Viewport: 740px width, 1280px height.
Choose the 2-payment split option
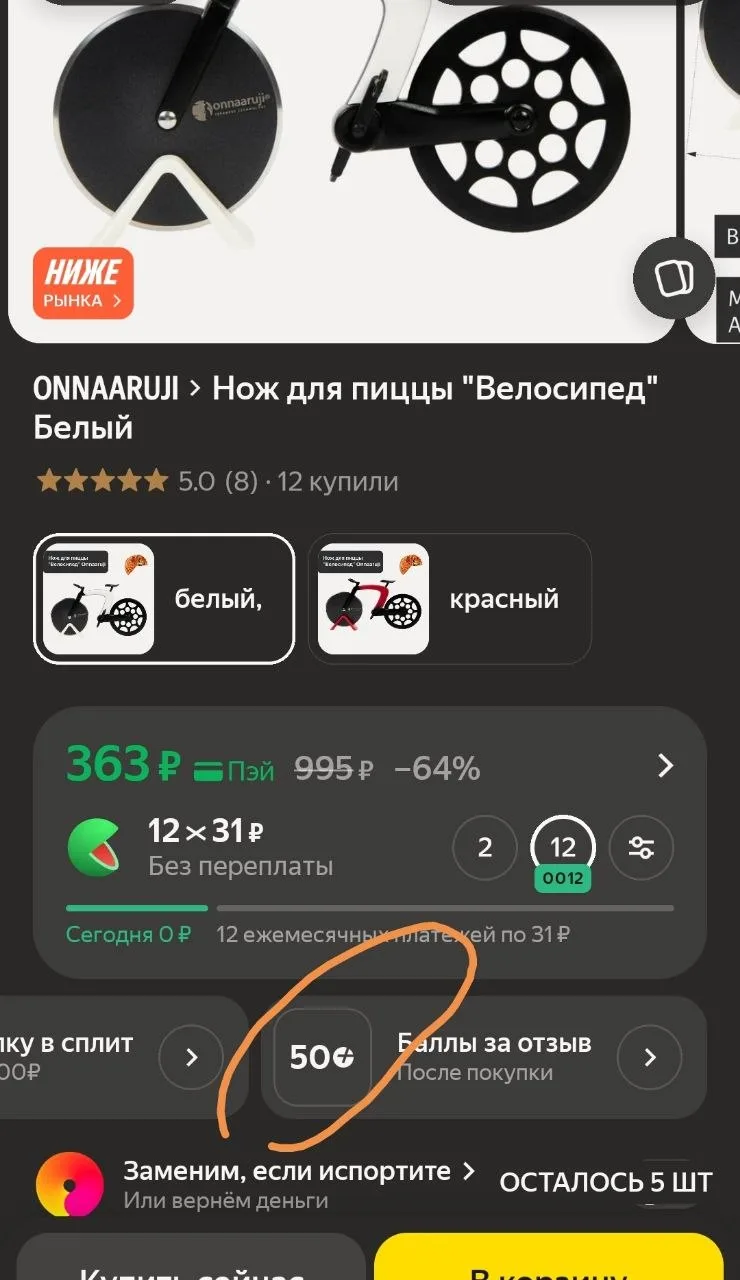coord(485,848)
